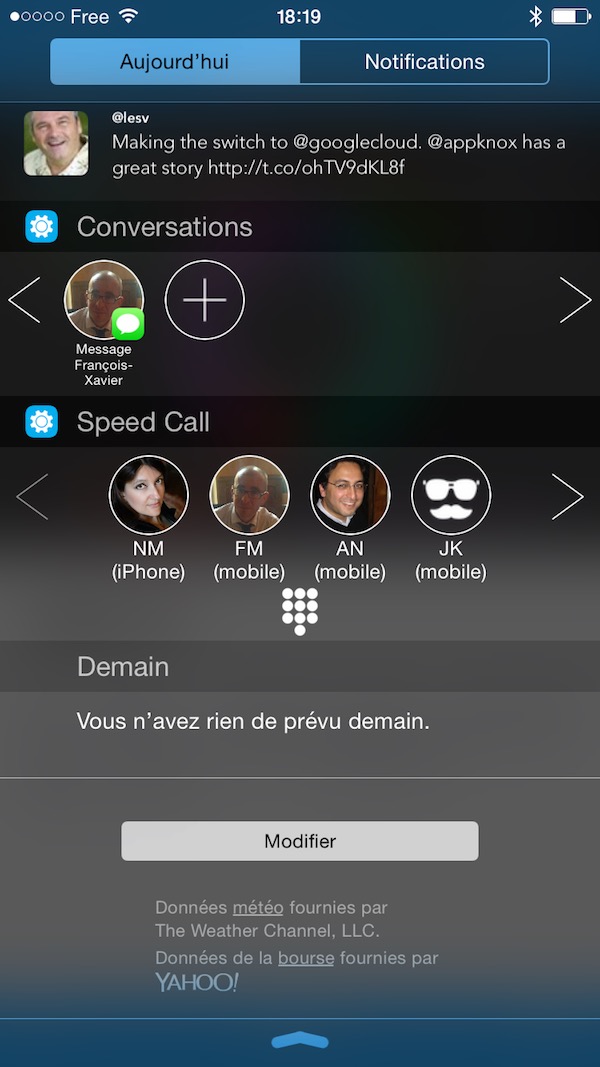Show next Speed Call contacts arrow
This screenshot has width=600, height=1067.
tap(567, 497)
